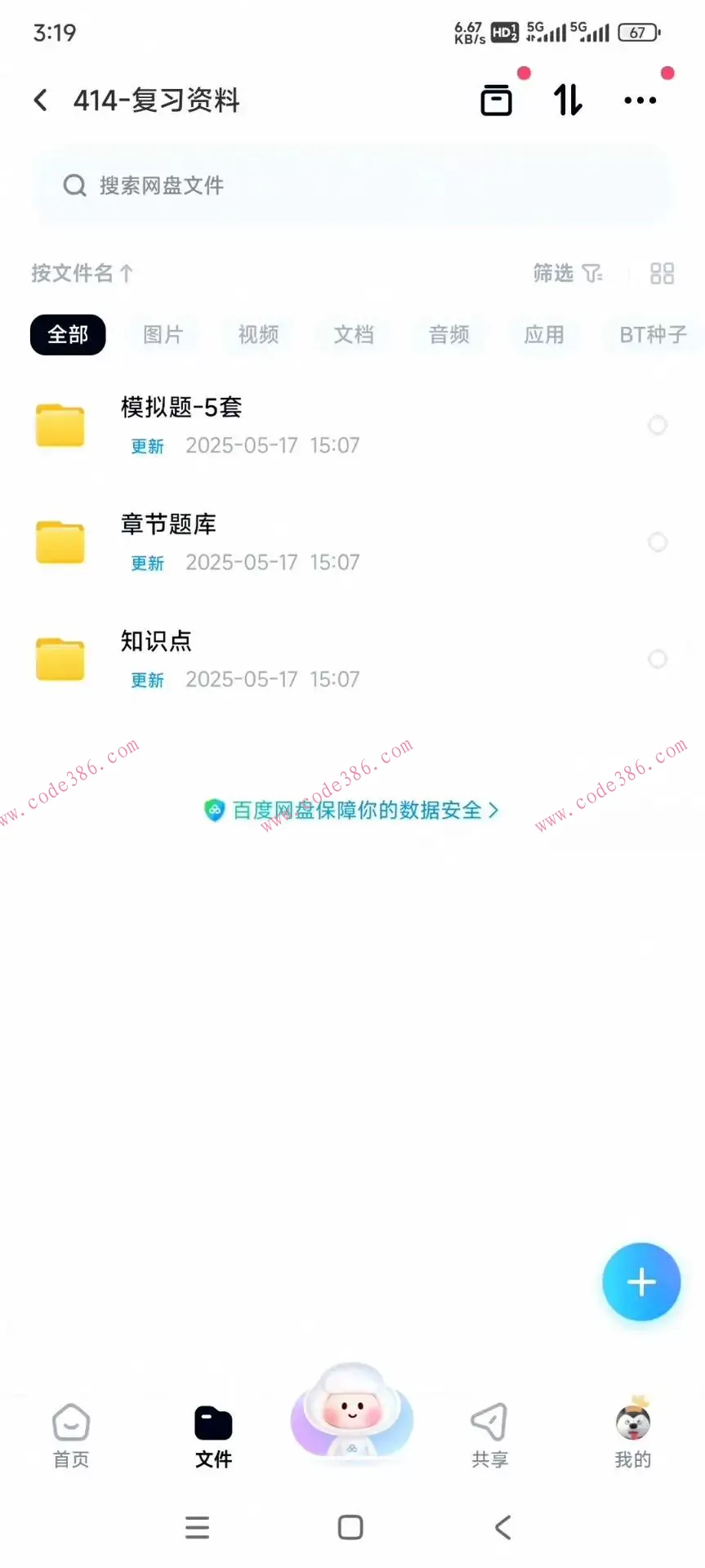Tap the 搜索网盘文件 search field
This screenshot has width=705, height=1568.
(x=353, y=185)
